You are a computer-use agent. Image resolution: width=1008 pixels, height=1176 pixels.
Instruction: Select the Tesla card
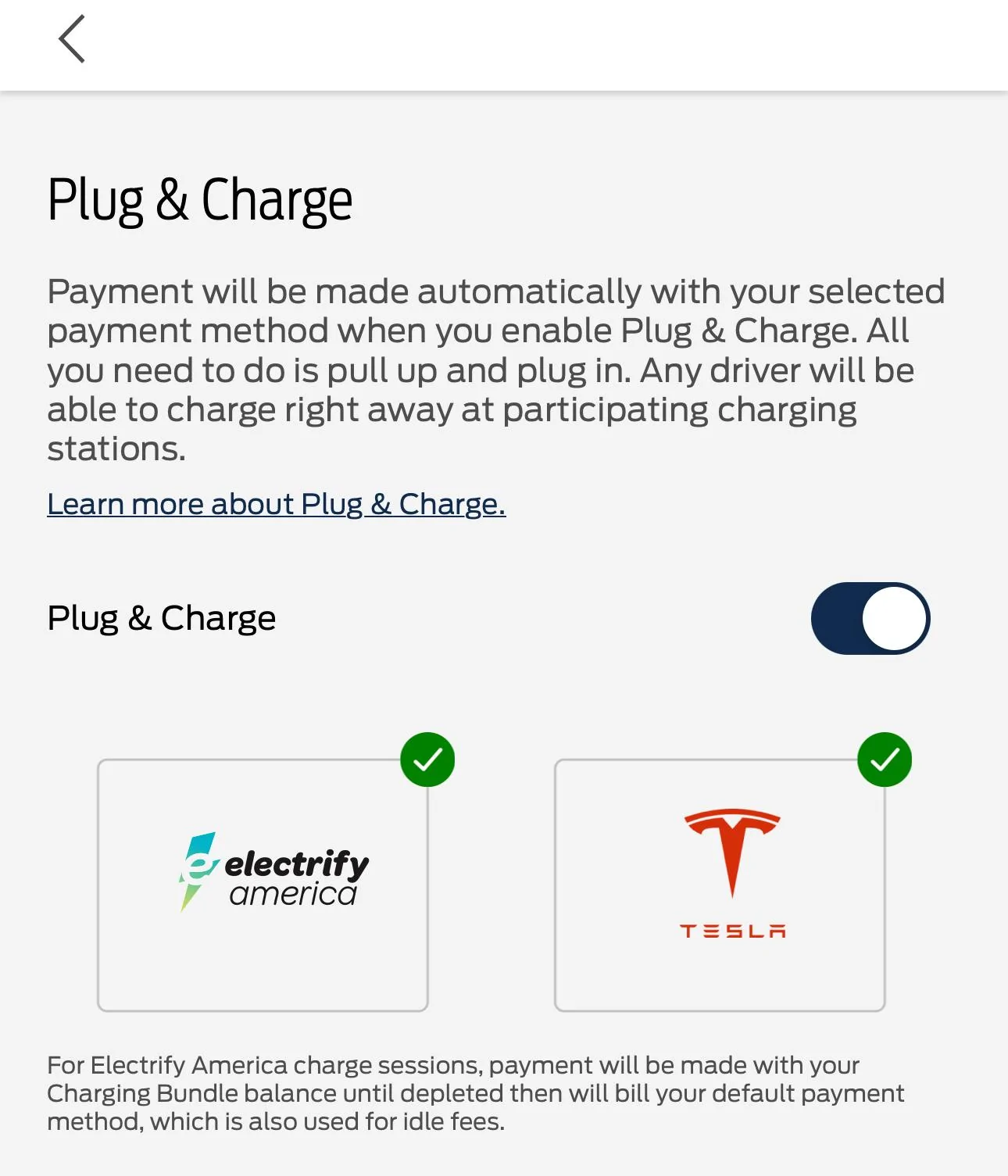[719, 885]
